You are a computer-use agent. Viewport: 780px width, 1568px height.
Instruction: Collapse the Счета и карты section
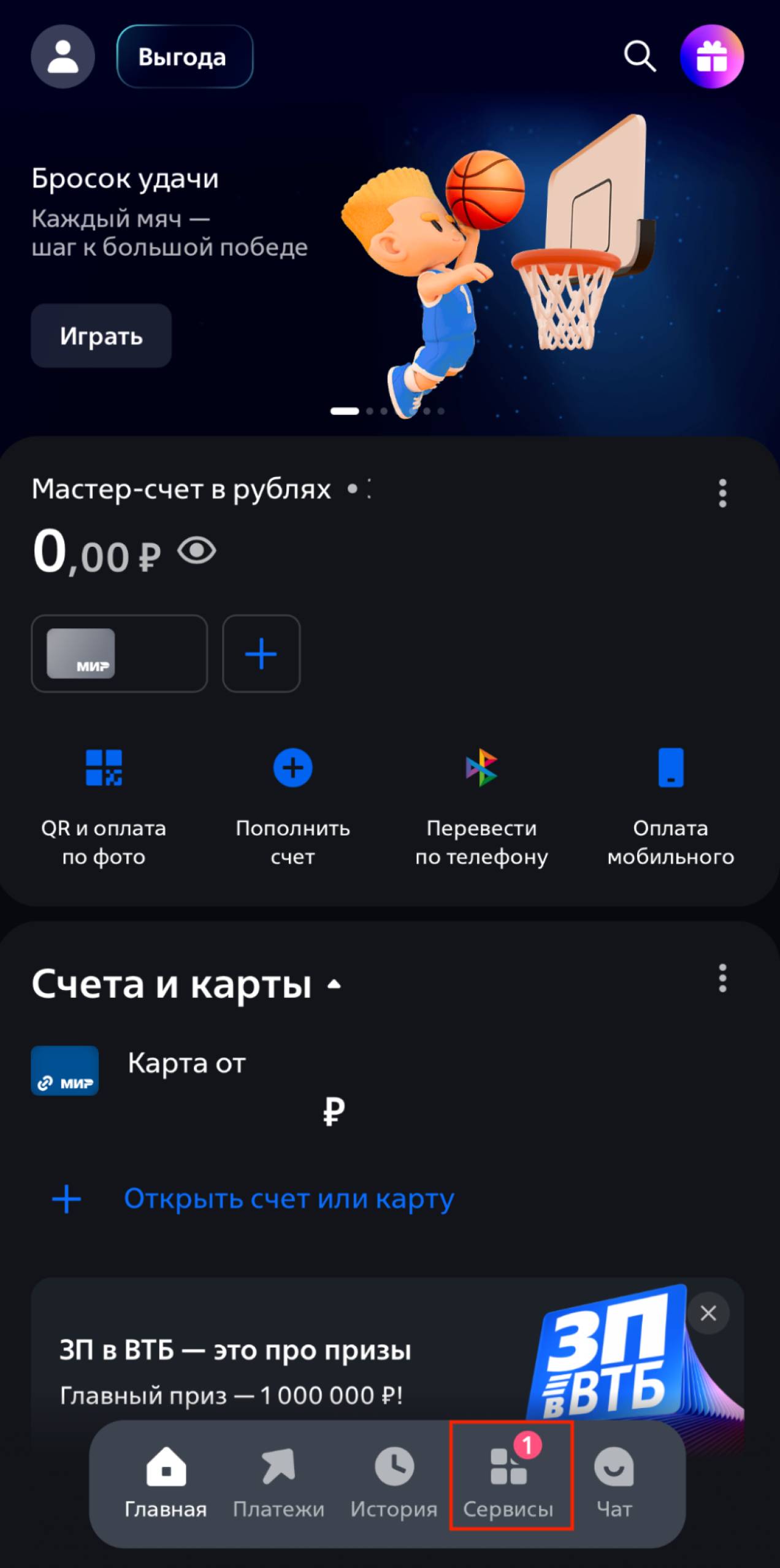point(334,984)
